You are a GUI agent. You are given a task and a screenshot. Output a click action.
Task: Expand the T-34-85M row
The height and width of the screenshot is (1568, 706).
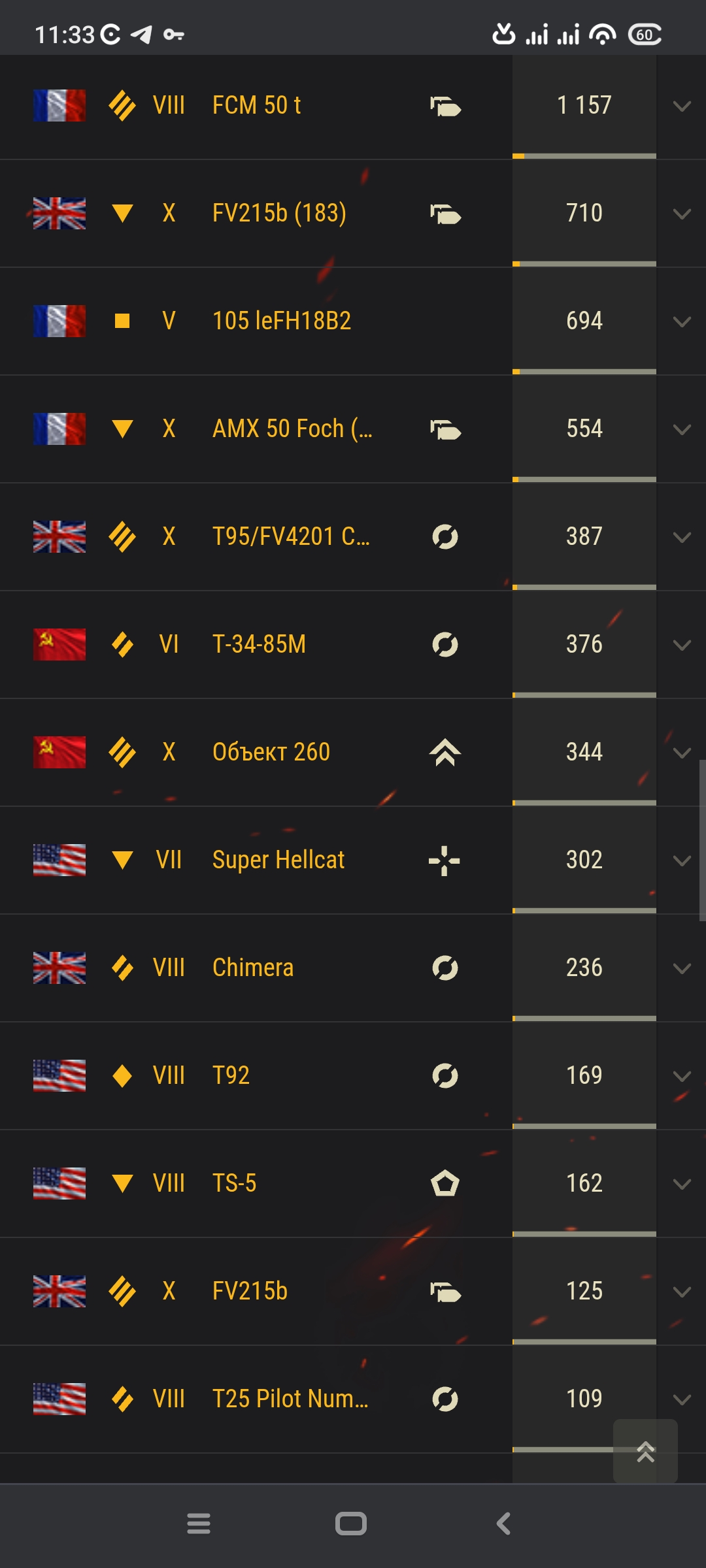coord(682,645)
